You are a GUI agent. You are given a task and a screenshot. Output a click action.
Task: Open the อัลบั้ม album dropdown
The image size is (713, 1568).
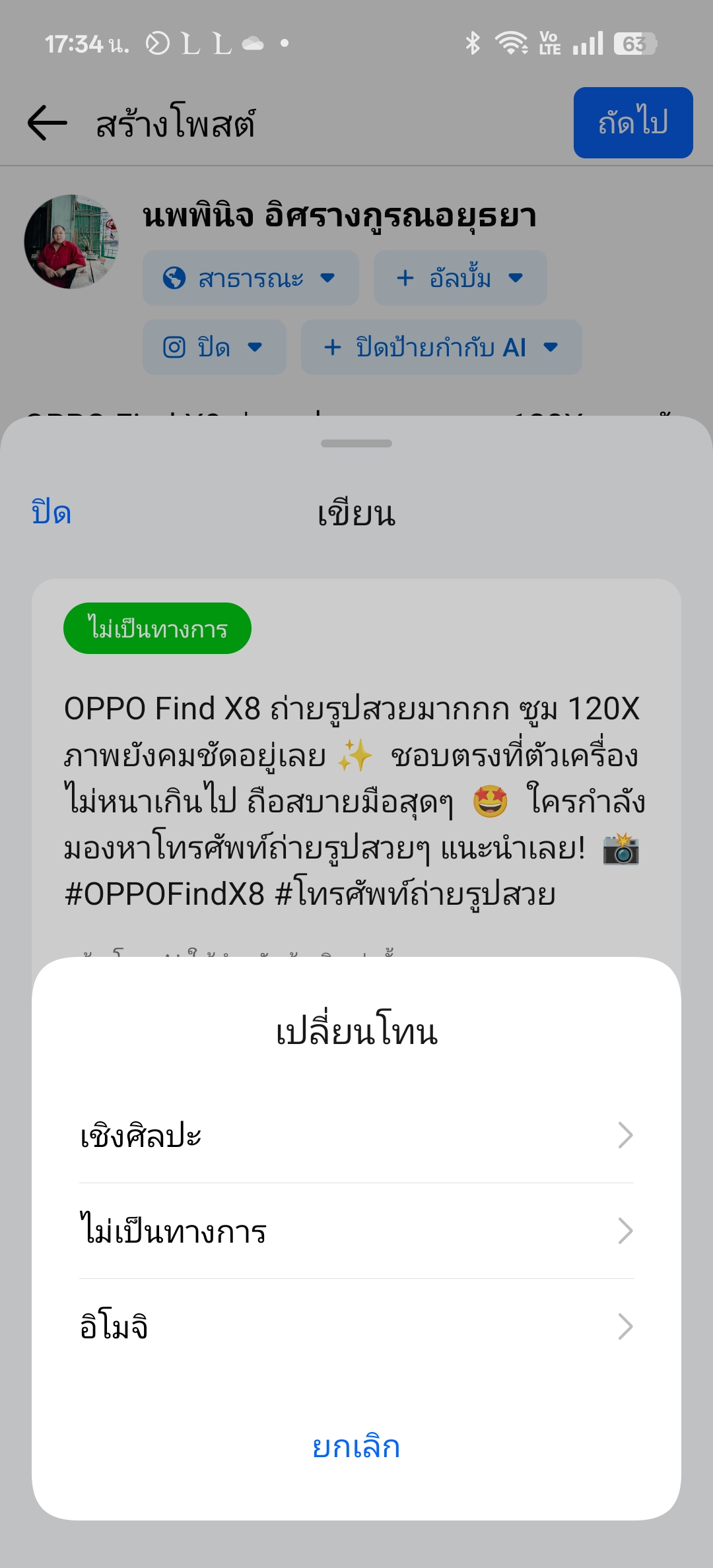(x=460, y=278)
